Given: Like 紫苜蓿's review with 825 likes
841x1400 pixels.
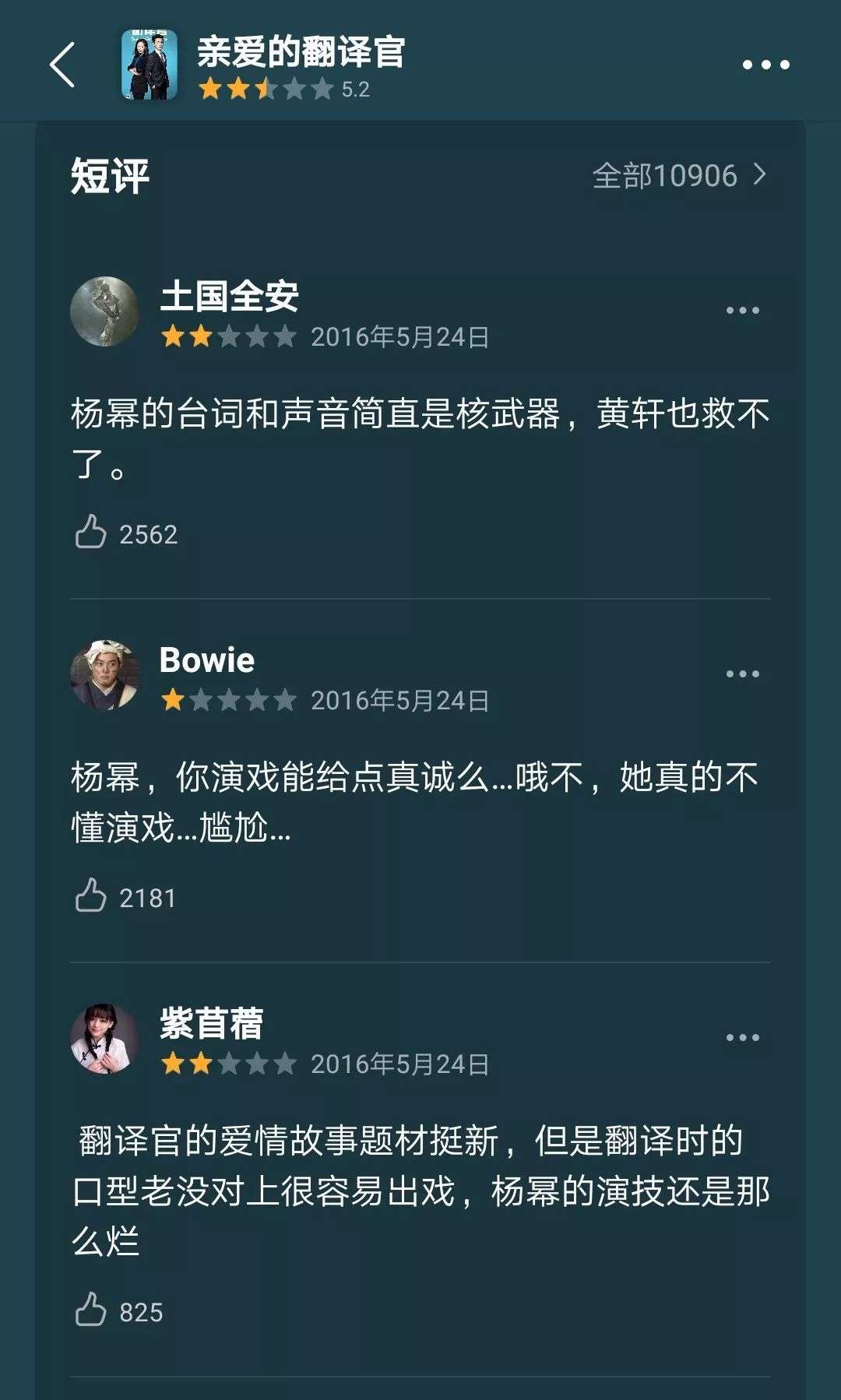Looking at the screenshot, I should pos(91,1311).
